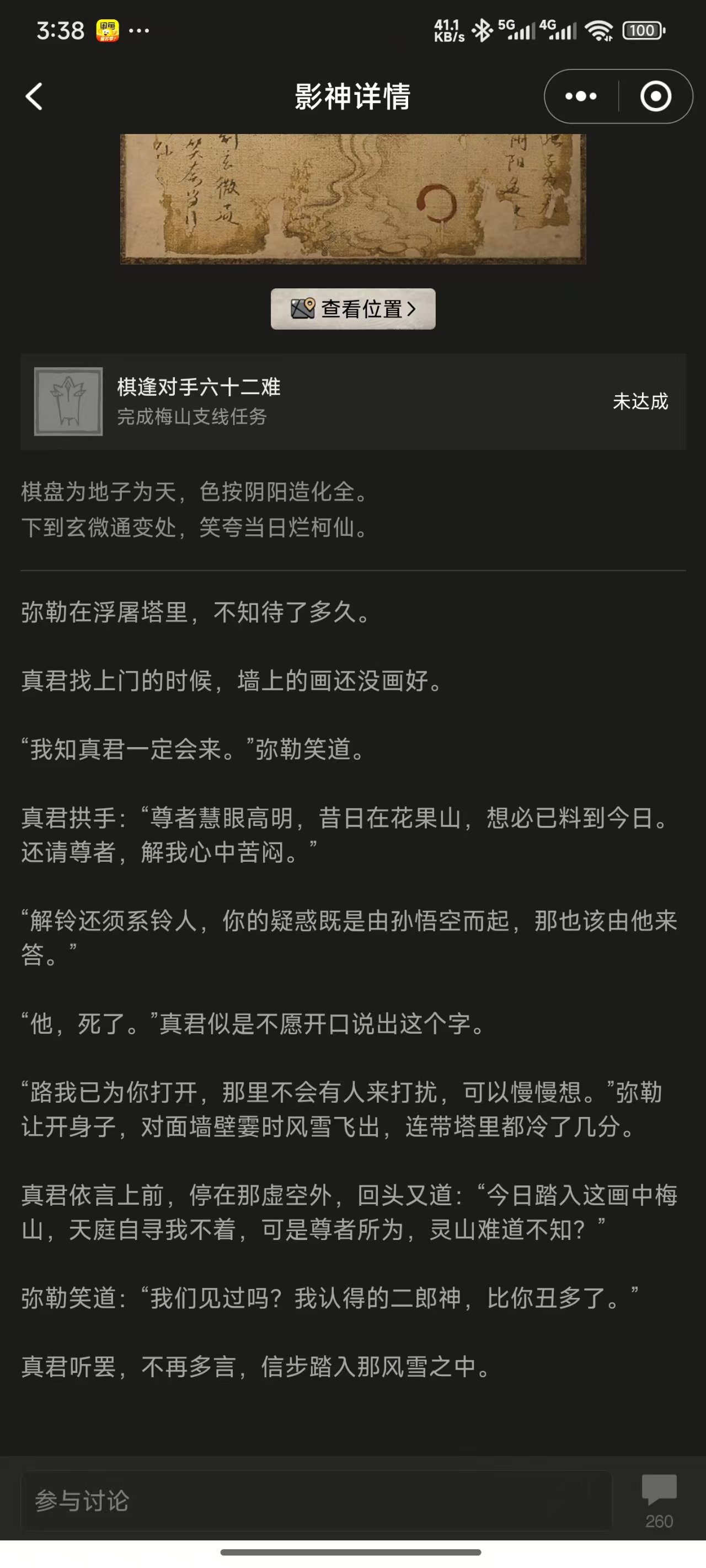The height and width of the screenshot is (1568, 706).
Task: Open the comments bubble showing 260
Action: click(x=659, y=1500)
